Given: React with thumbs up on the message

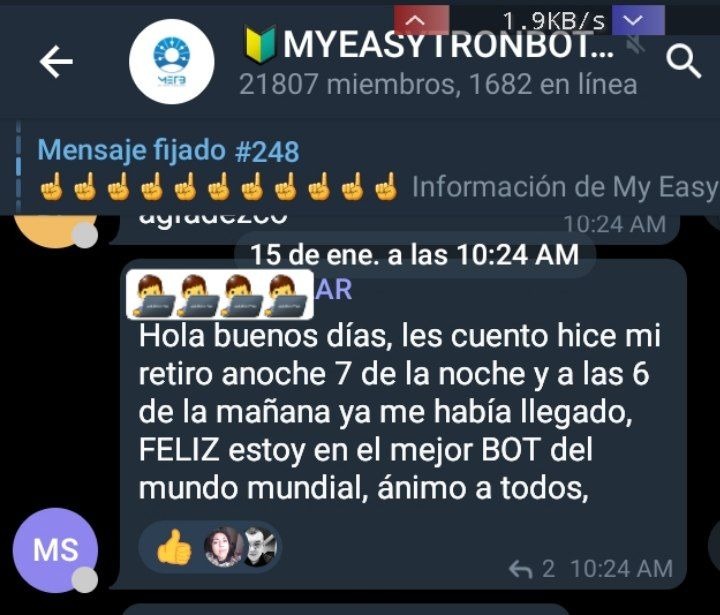Looking at the screenshot, I should [174, 547].
